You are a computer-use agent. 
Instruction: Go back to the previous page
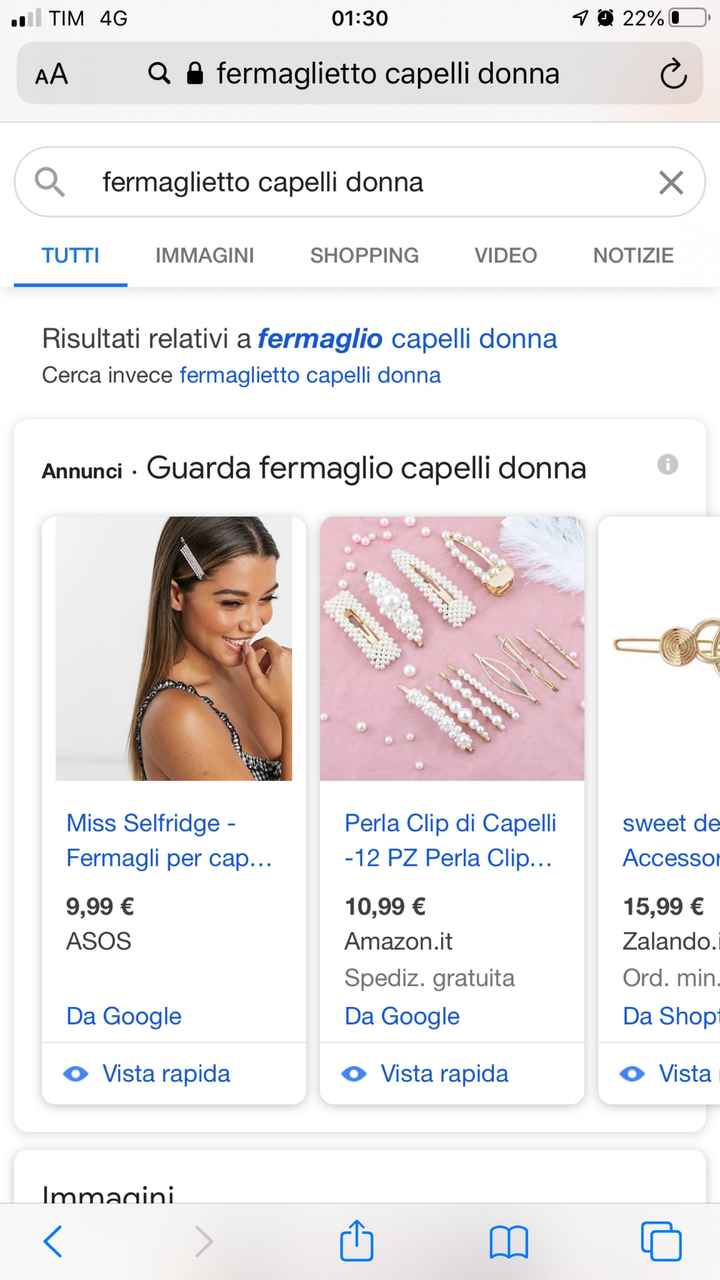pyautogui.click(x=53, y=1242)
